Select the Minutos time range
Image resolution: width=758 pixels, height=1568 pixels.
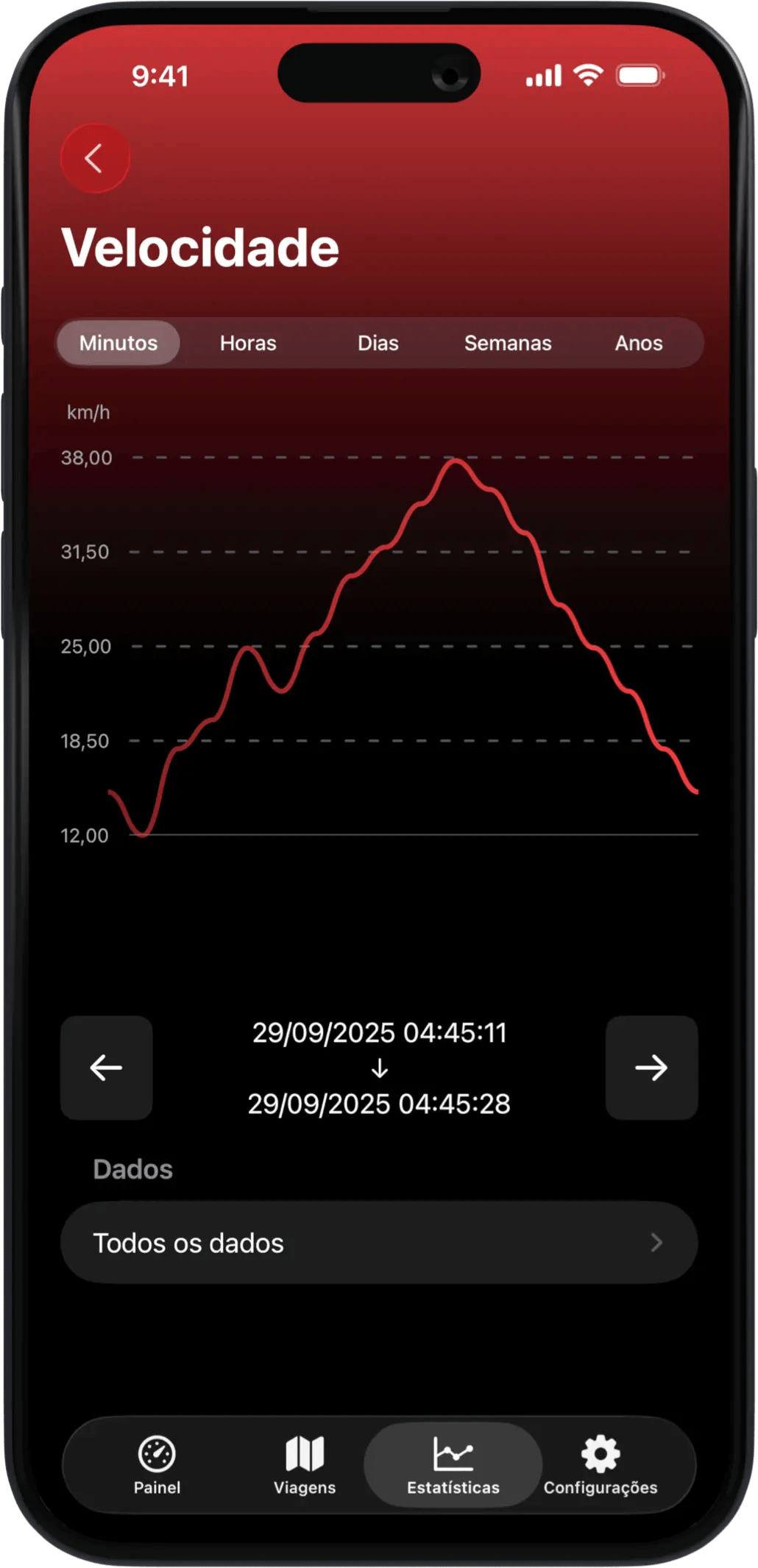[118, 343]
